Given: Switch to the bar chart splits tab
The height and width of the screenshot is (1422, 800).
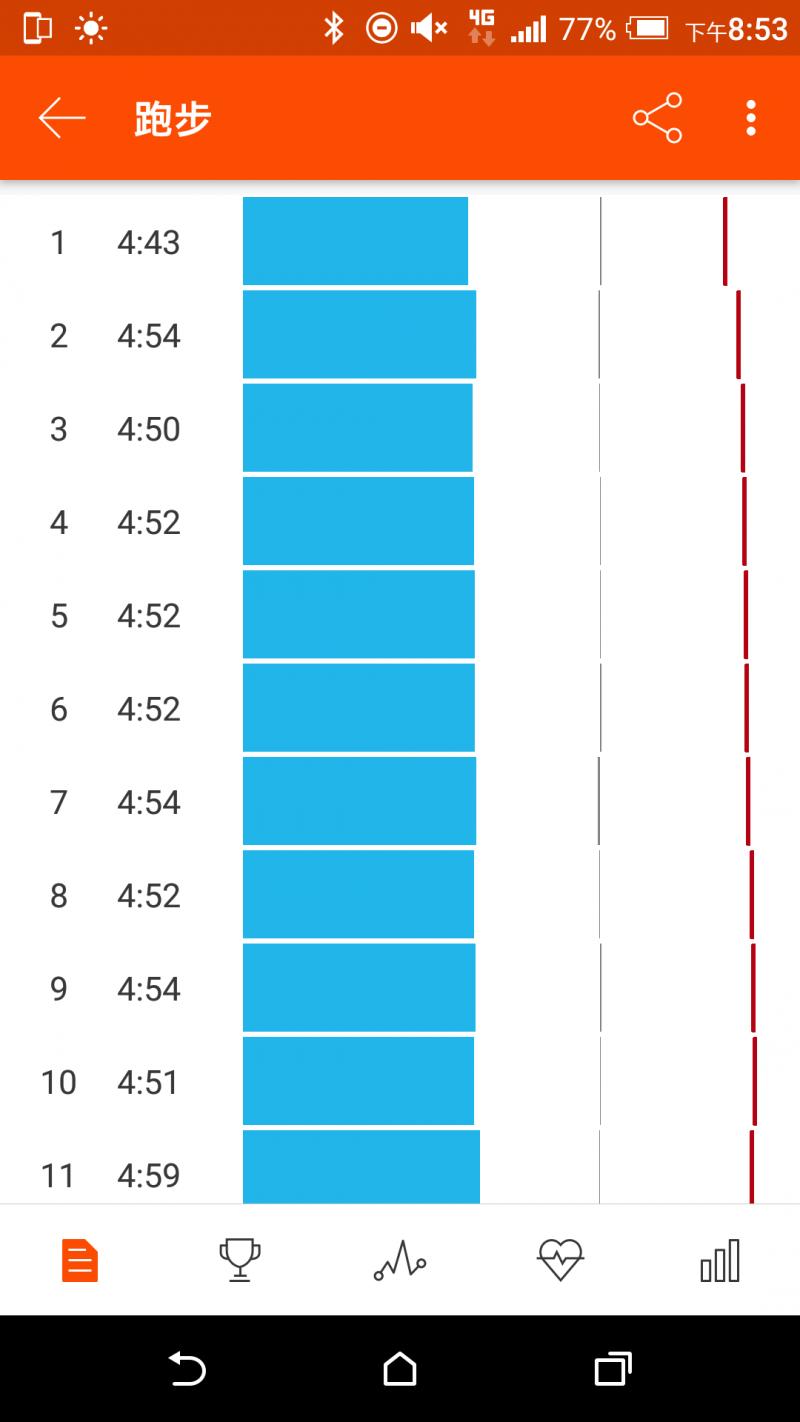Looking at the screenshot, I should [x=720, y=1260].
